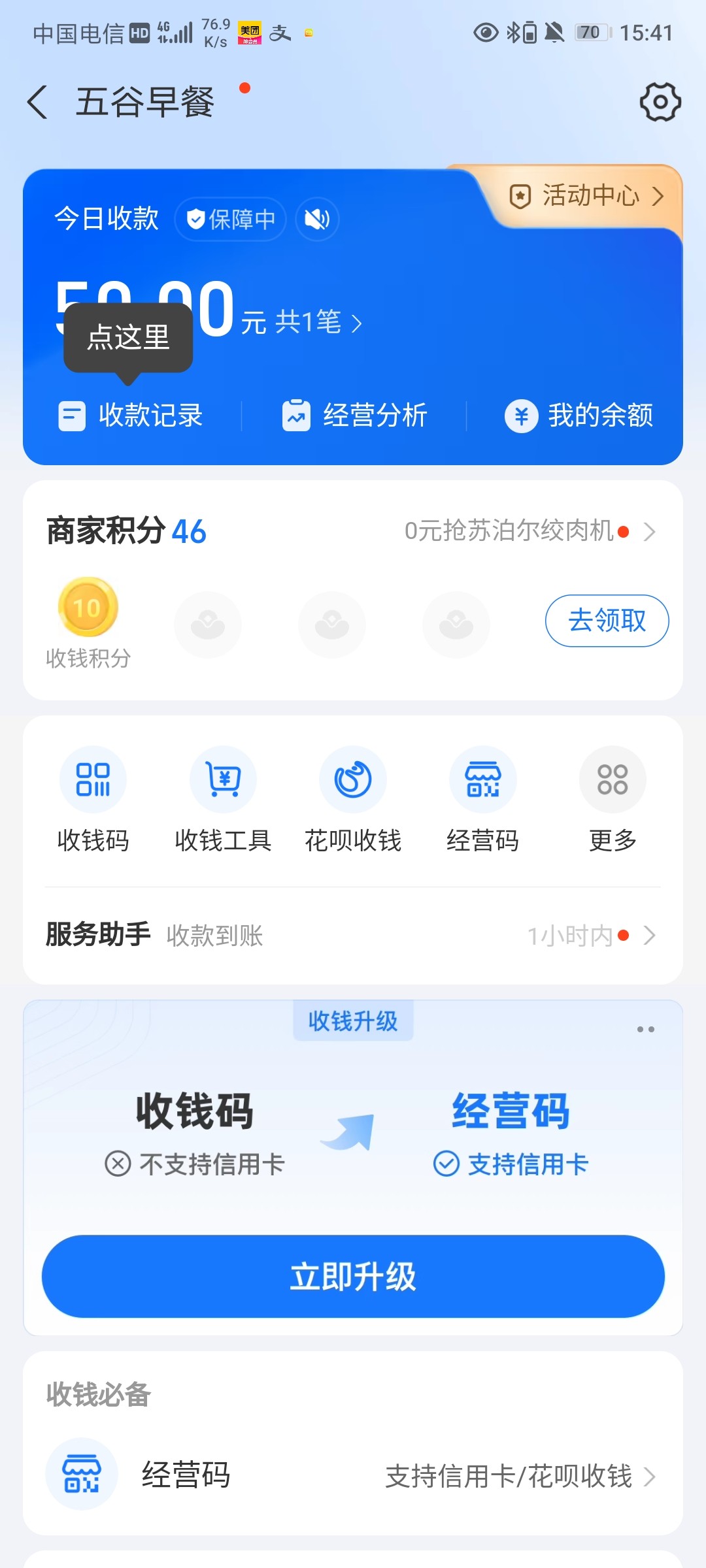Open 收钱工具 collection tools

[223, 800]
